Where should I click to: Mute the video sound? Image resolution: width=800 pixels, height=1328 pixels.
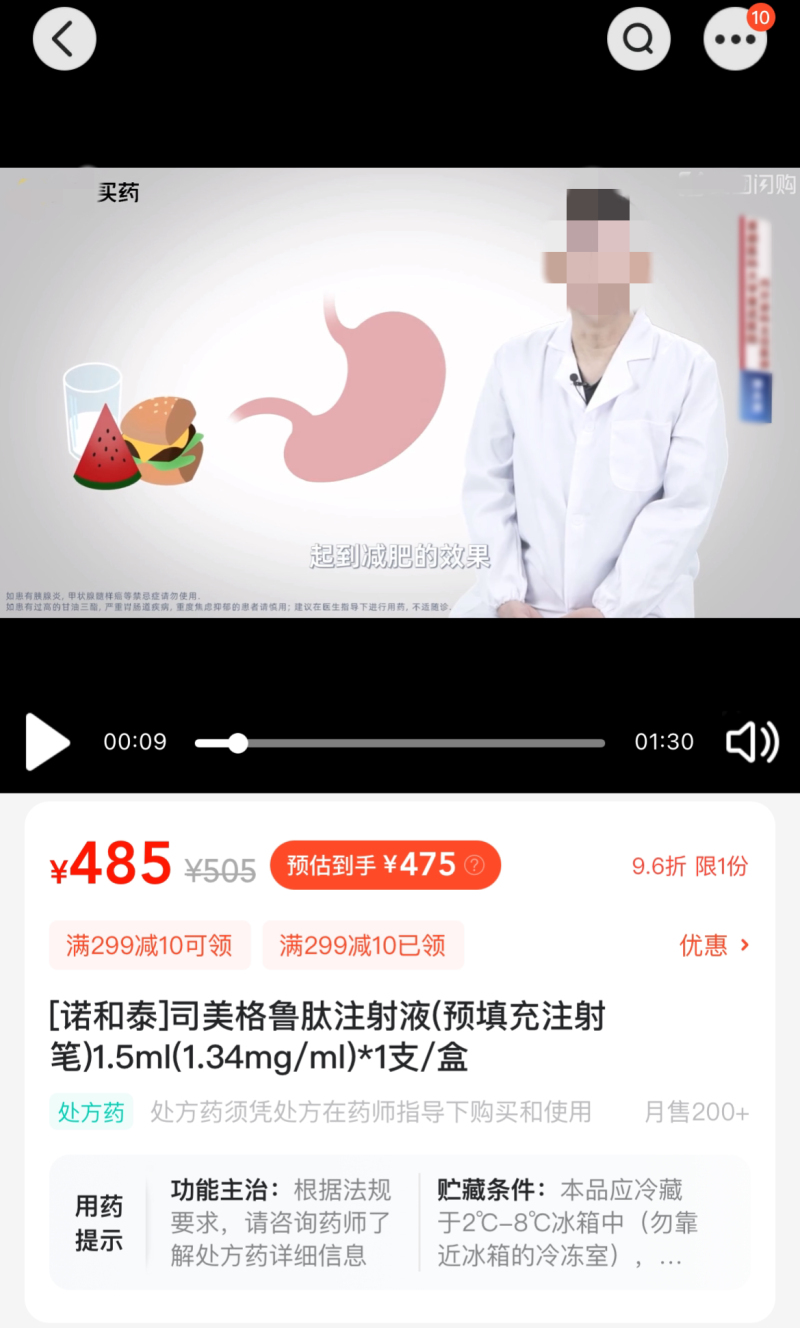click(x=751, y=742)
